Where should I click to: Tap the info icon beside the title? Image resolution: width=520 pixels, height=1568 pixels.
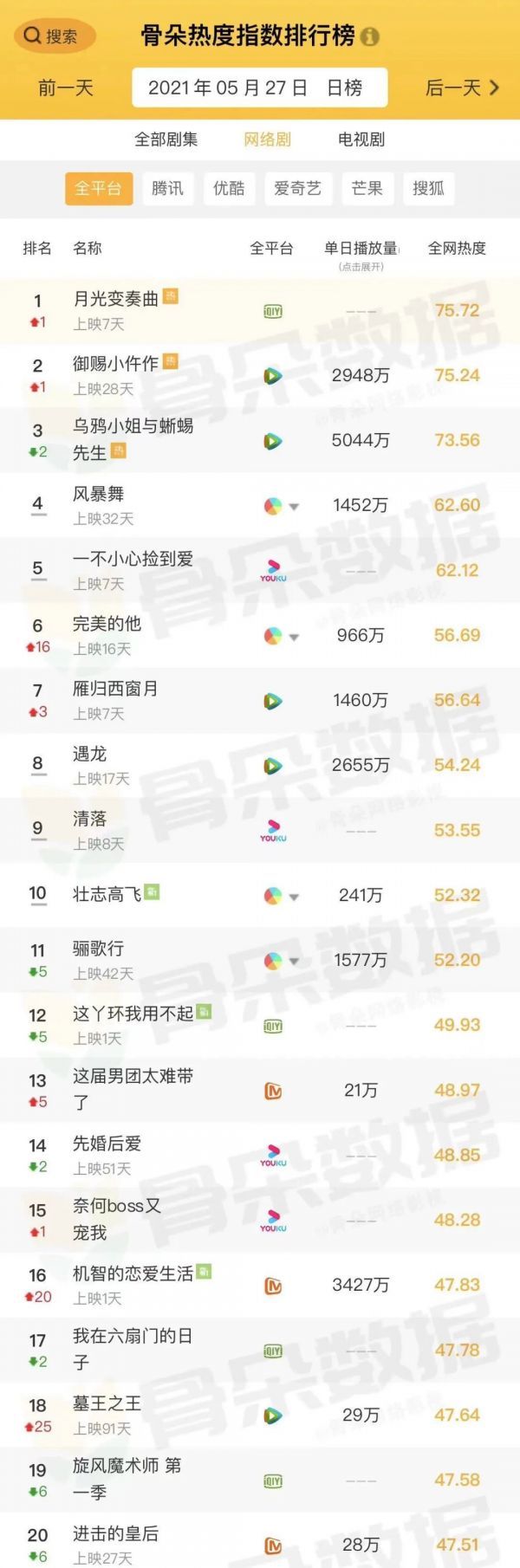click(370, 37)
